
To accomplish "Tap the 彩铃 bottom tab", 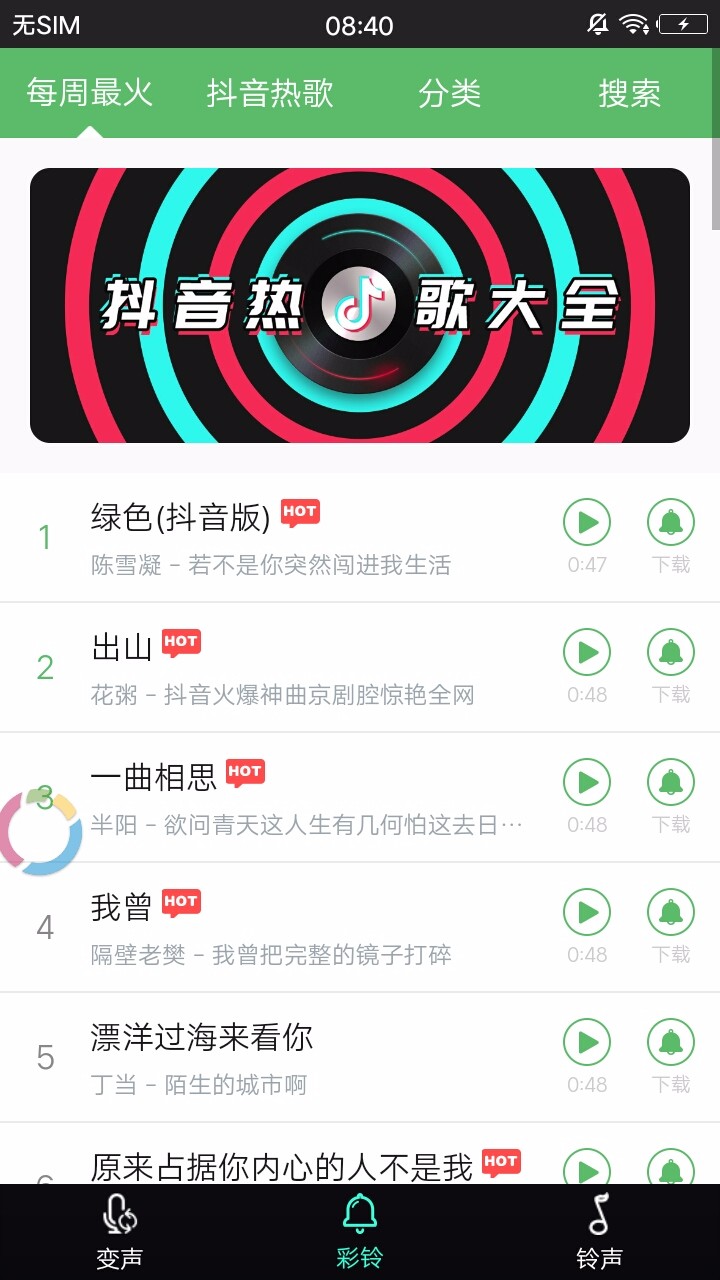I will (x=360, y=1232).
